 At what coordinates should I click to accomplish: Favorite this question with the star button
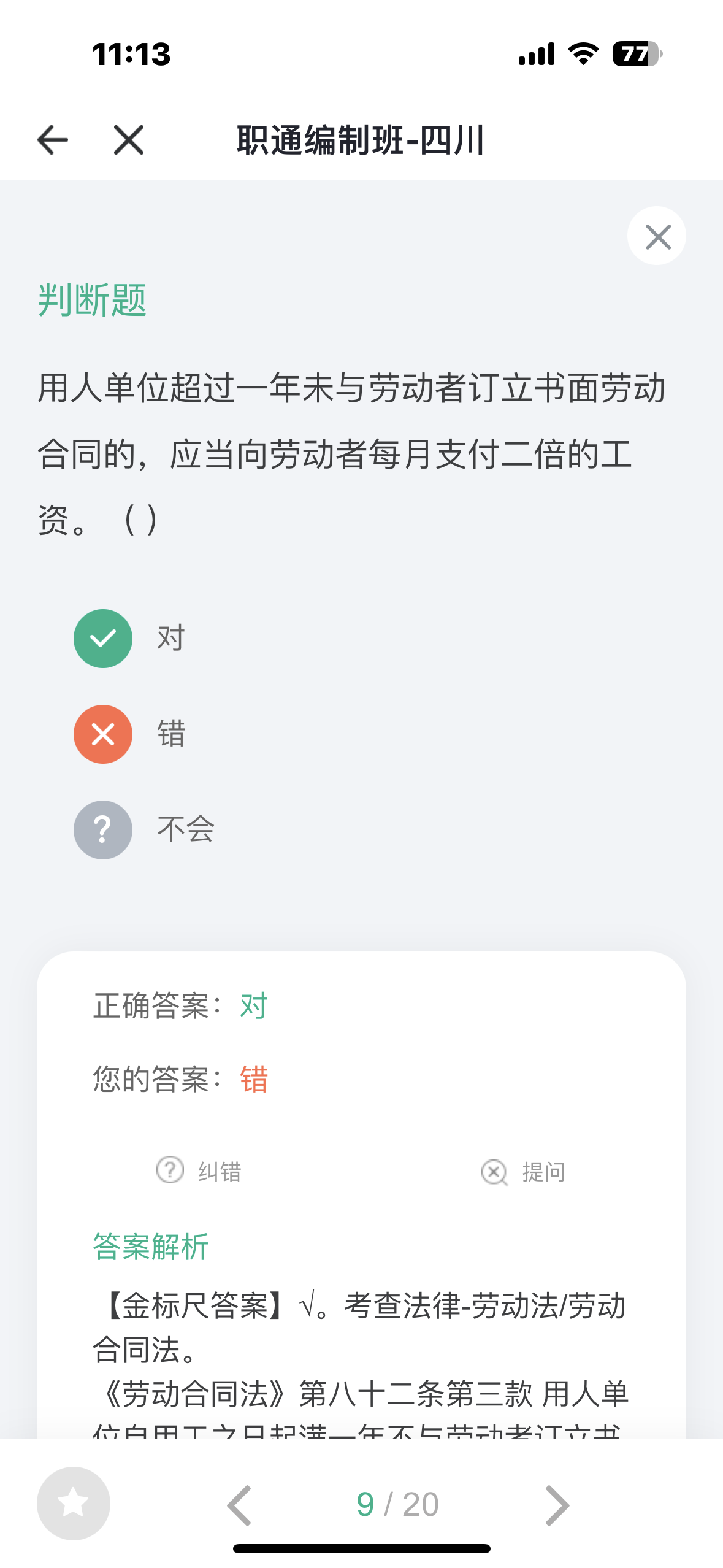(74, 1504)
